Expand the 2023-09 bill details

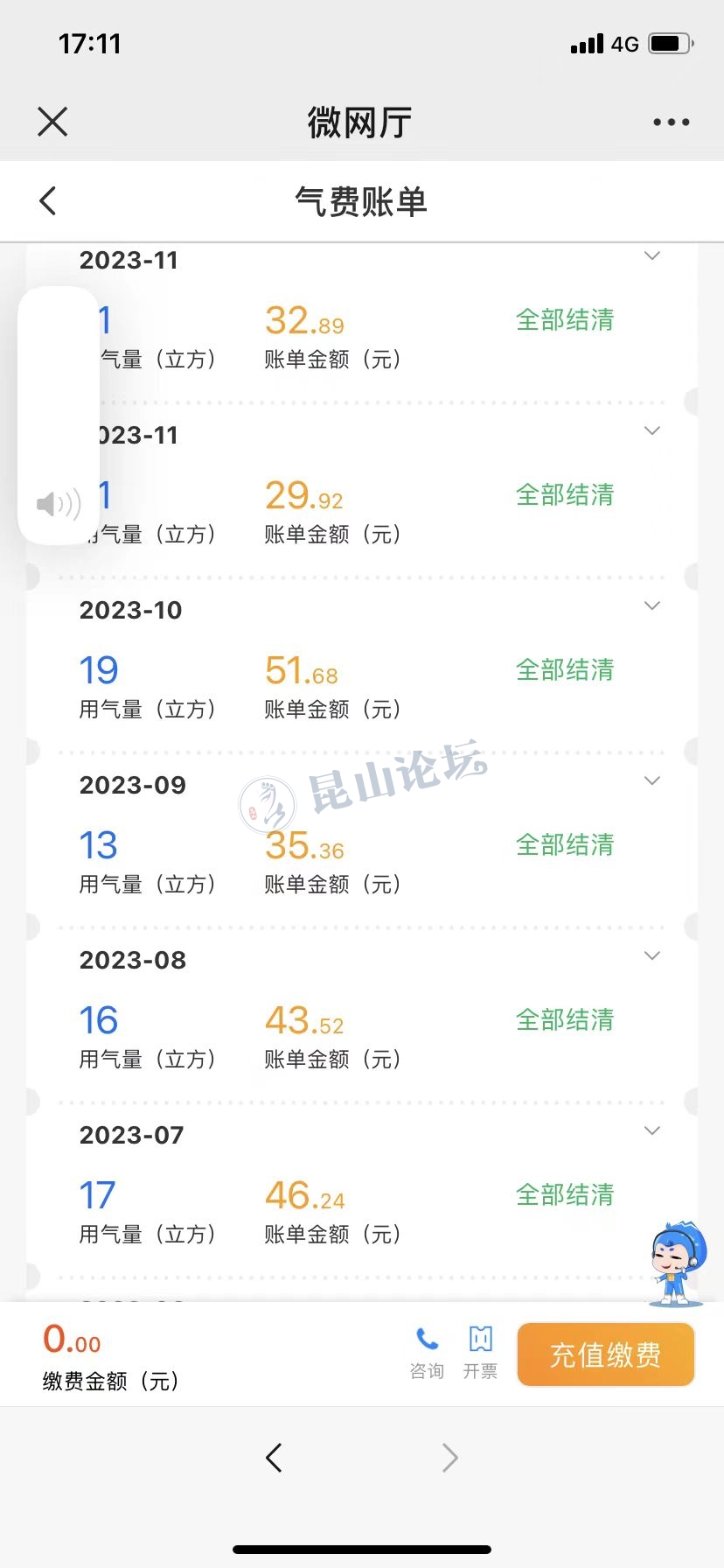[651, 781]
